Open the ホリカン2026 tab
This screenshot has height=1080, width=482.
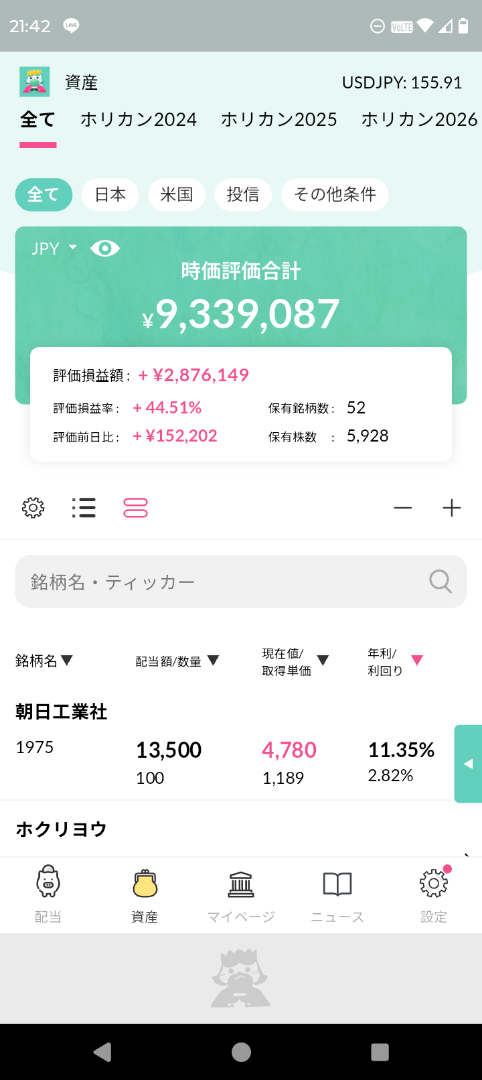click(419, 120)
